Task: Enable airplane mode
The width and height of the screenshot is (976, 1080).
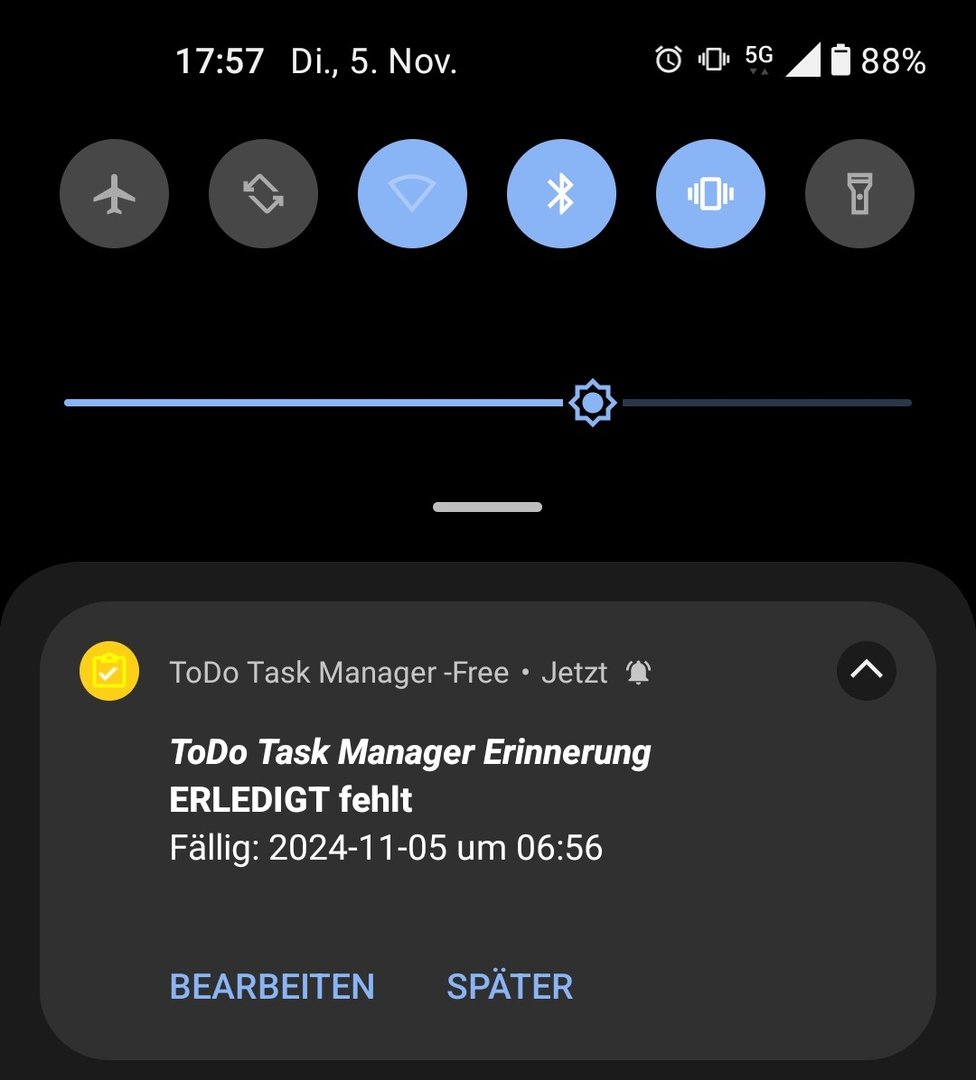Action: [114, 193]
